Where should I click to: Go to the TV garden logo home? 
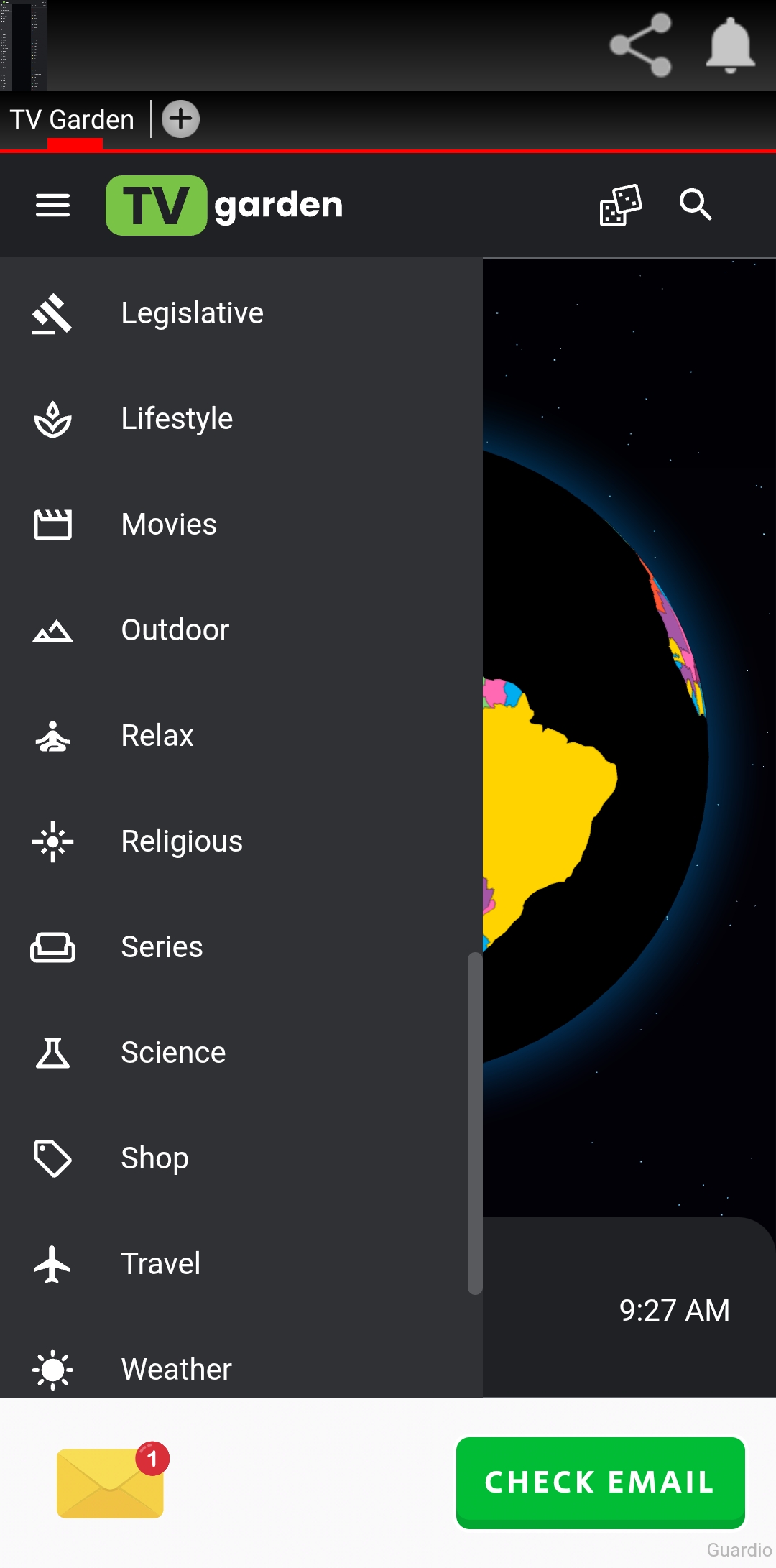click(224, 206)
